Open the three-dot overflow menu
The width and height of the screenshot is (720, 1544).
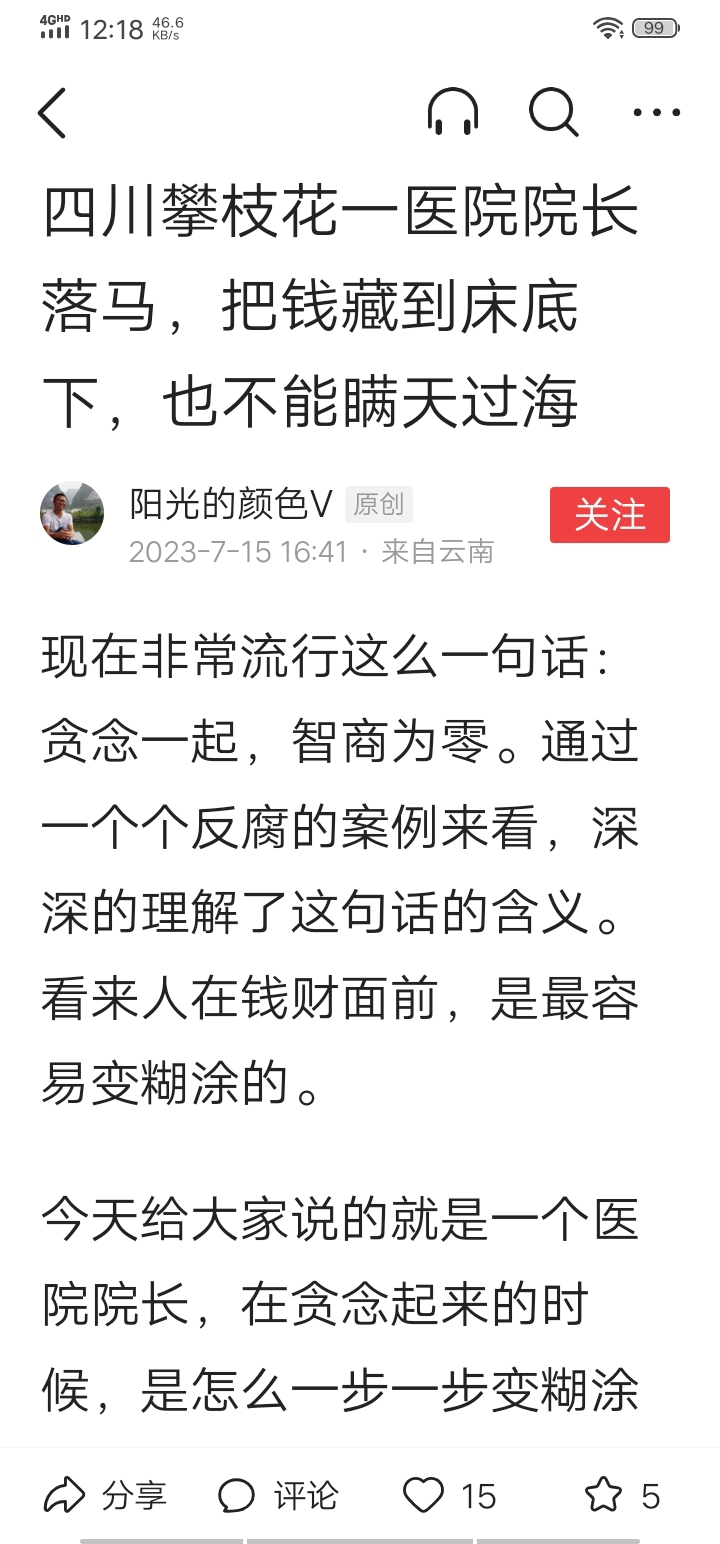tap(657, 113)
